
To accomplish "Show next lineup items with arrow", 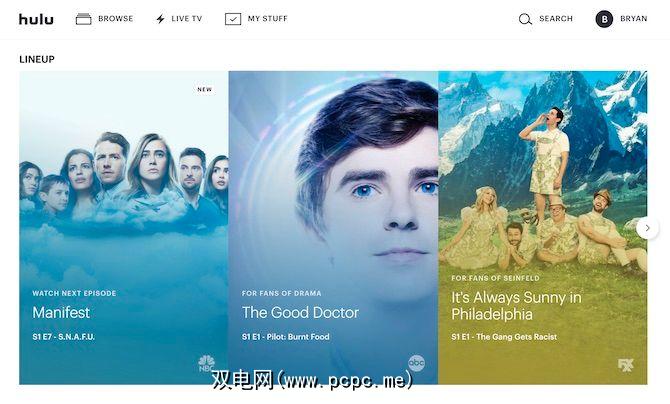I will pyautogui.click(x=647, y=228).
